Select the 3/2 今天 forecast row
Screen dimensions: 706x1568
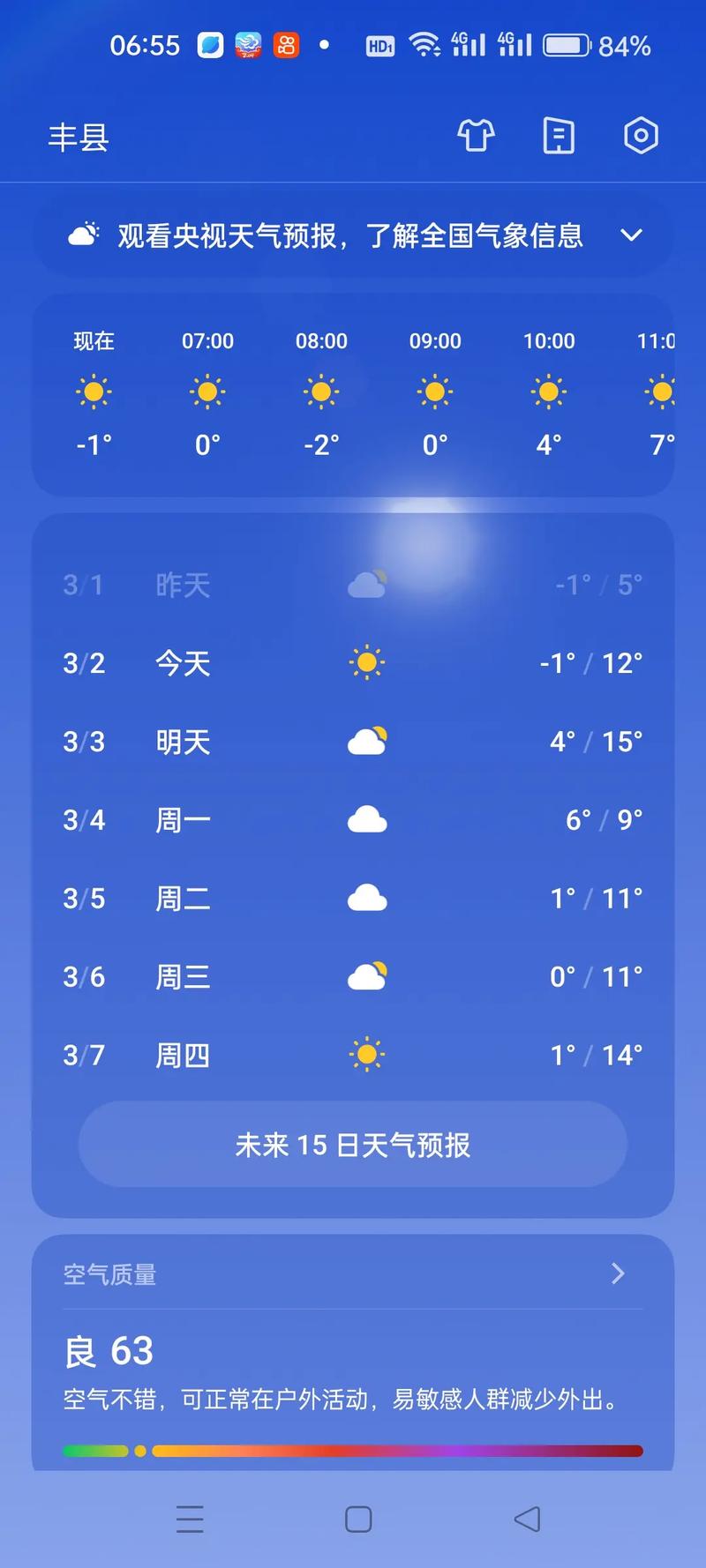[x=353, y=662]
